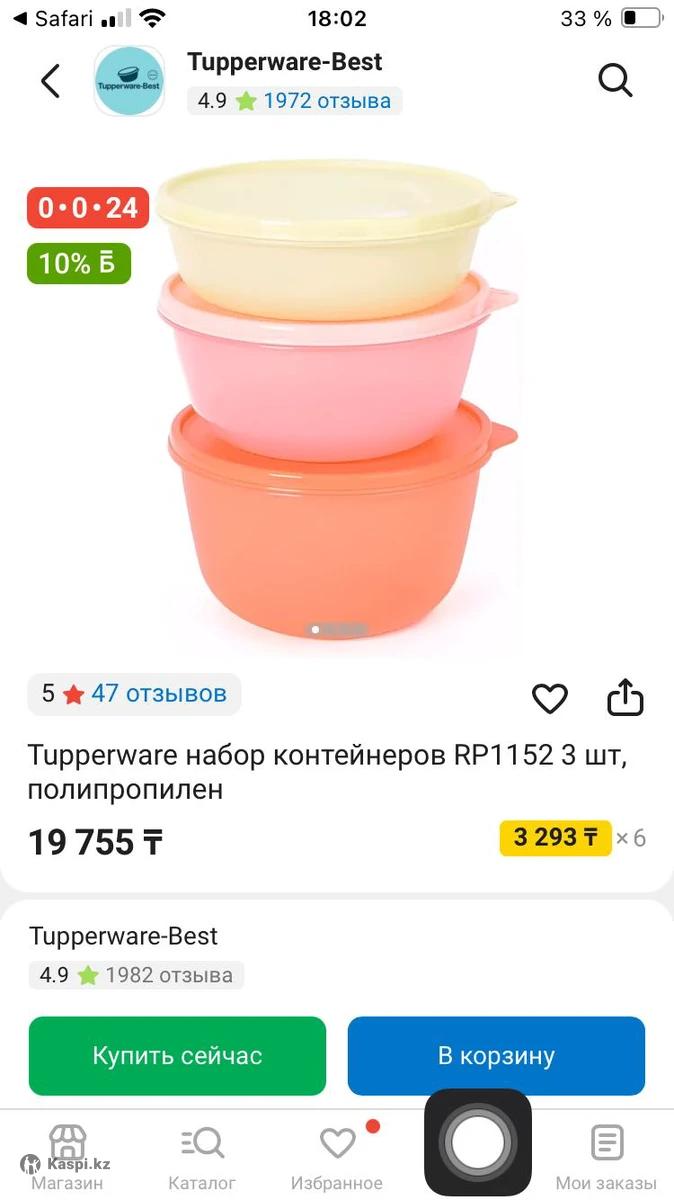Tap the Купить сейчас button
This screenshot has height=1200, width=674.
pos(177,1056)
